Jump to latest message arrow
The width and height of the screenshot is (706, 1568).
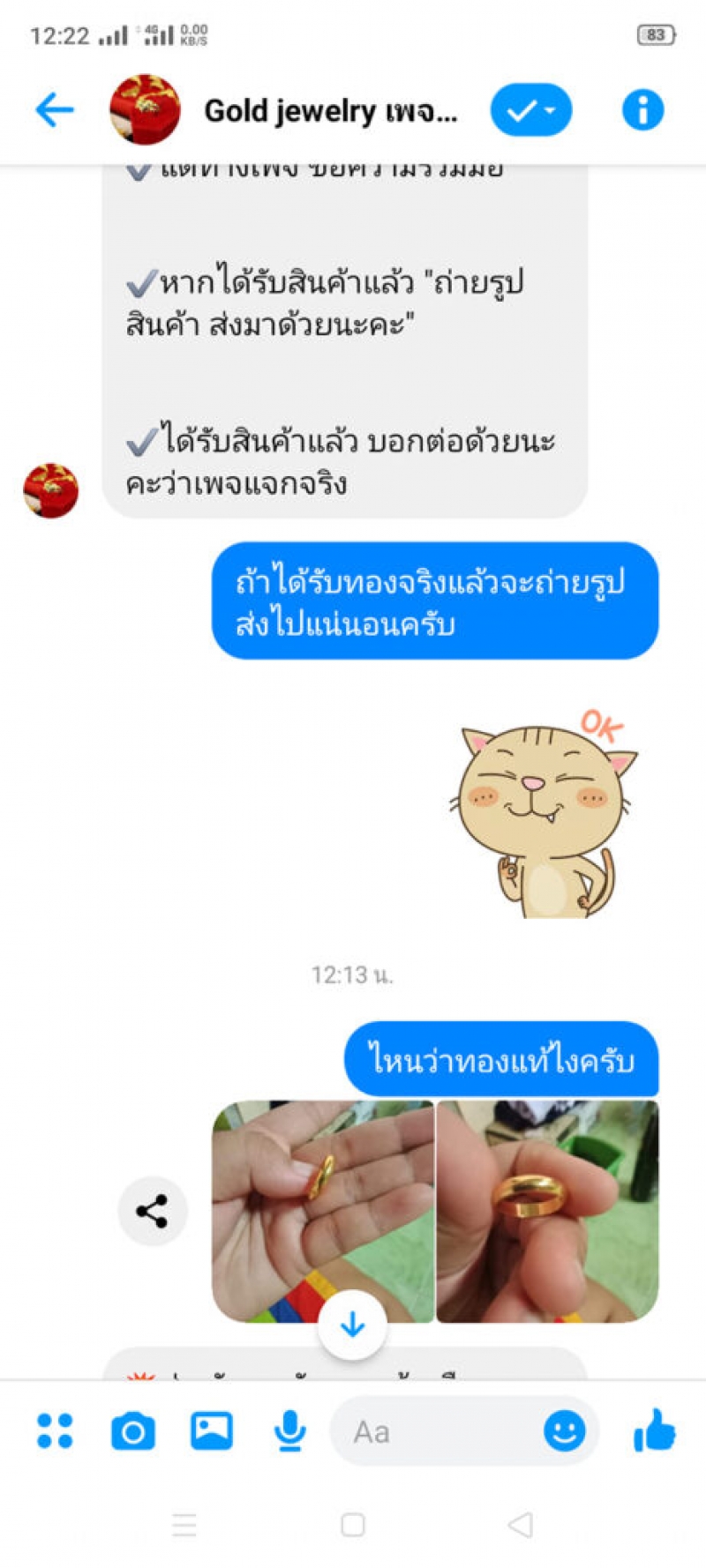352,1324
